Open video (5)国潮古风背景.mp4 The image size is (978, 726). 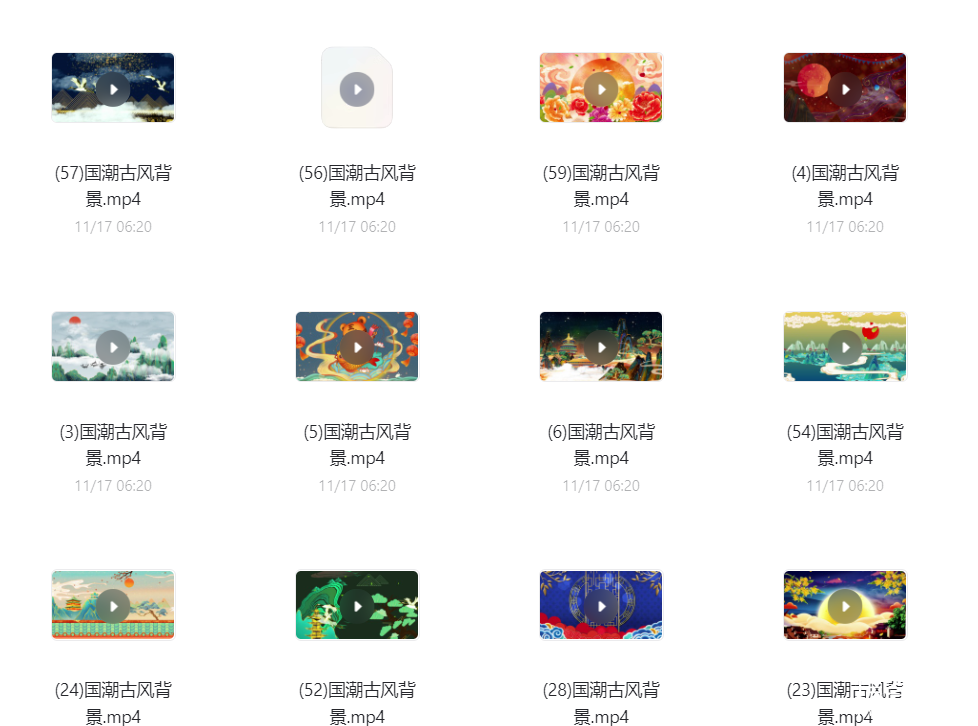(x=357, y=347)
